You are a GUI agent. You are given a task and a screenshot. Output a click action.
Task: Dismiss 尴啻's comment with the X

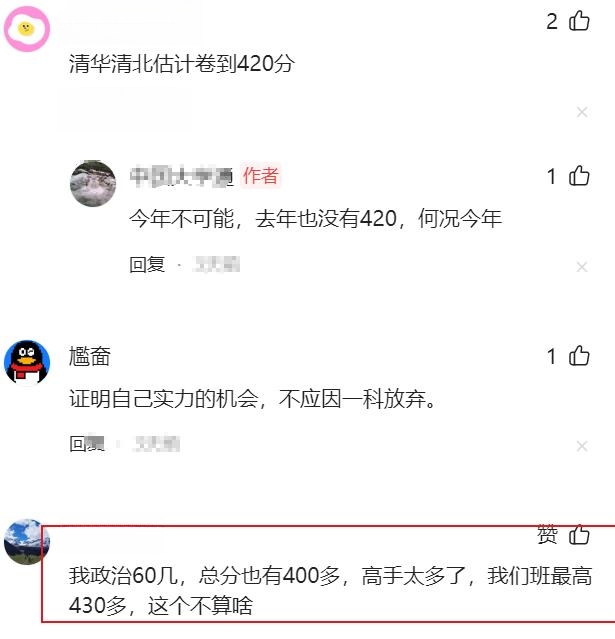[x=582, y=445]
